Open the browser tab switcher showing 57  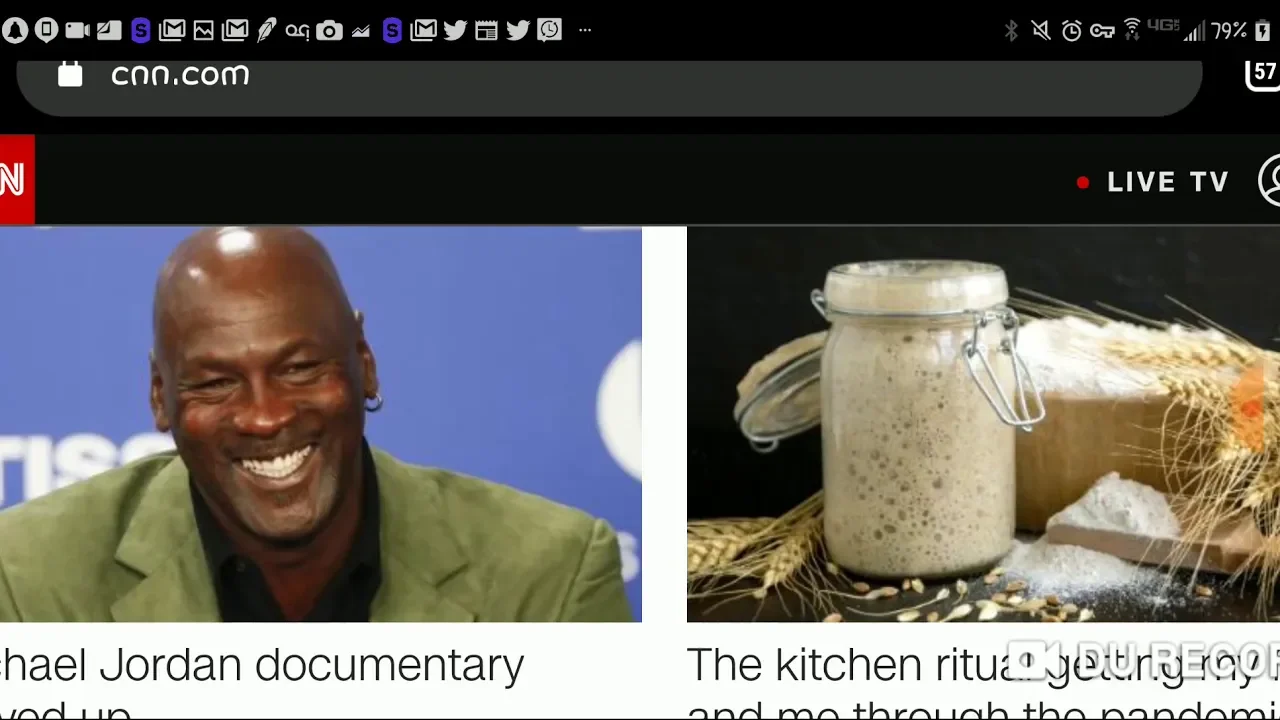coord(1264,72)
